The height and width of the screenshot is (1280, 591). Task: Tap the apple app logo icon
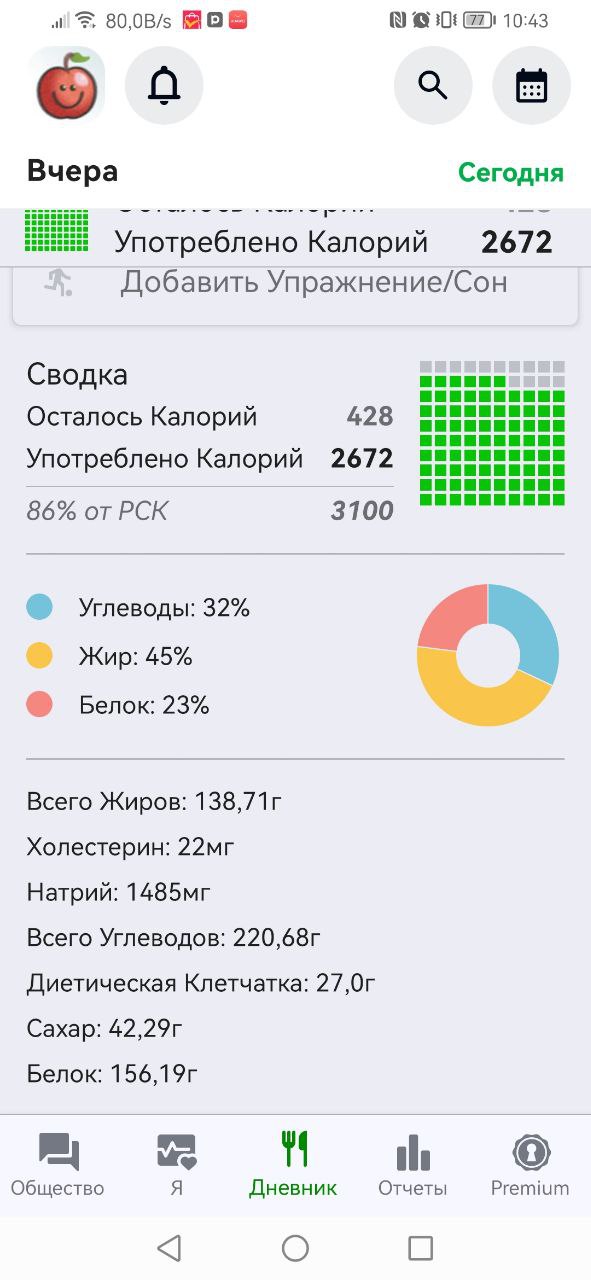coord(67,85)
